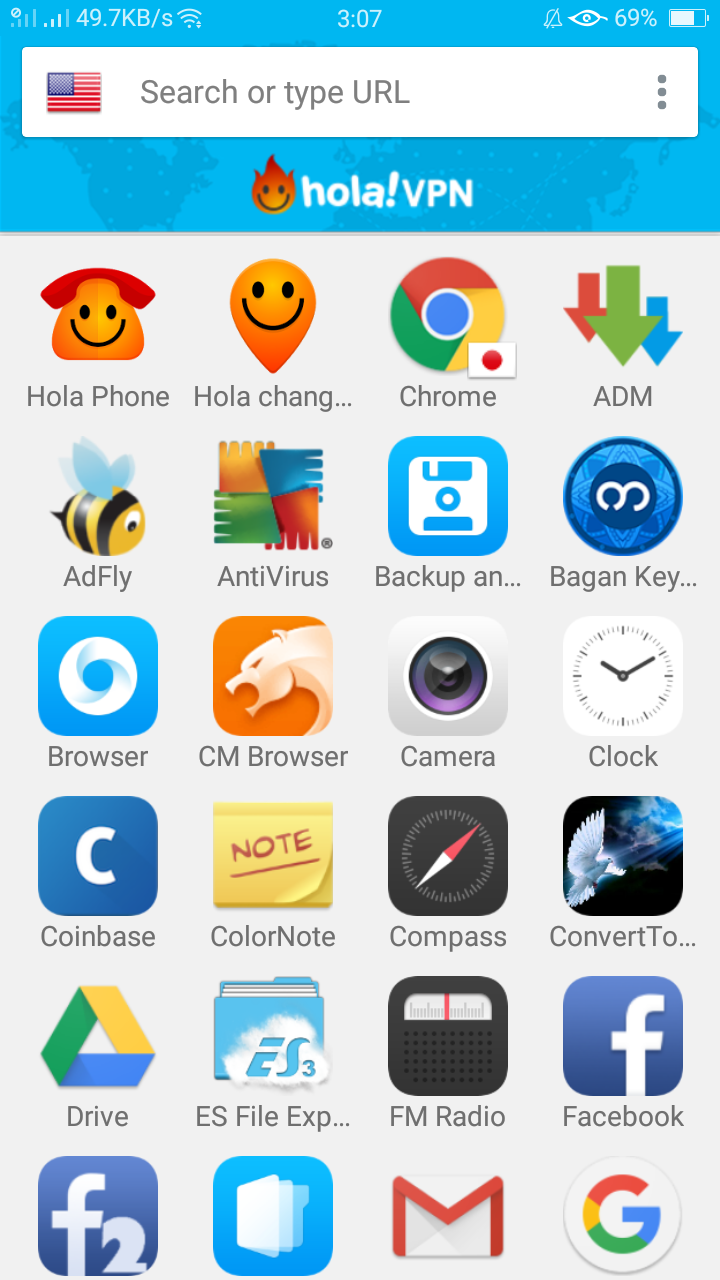Change country via the US flag
This screenshot has width=720, height=1280.
click(x=74, y=92)
